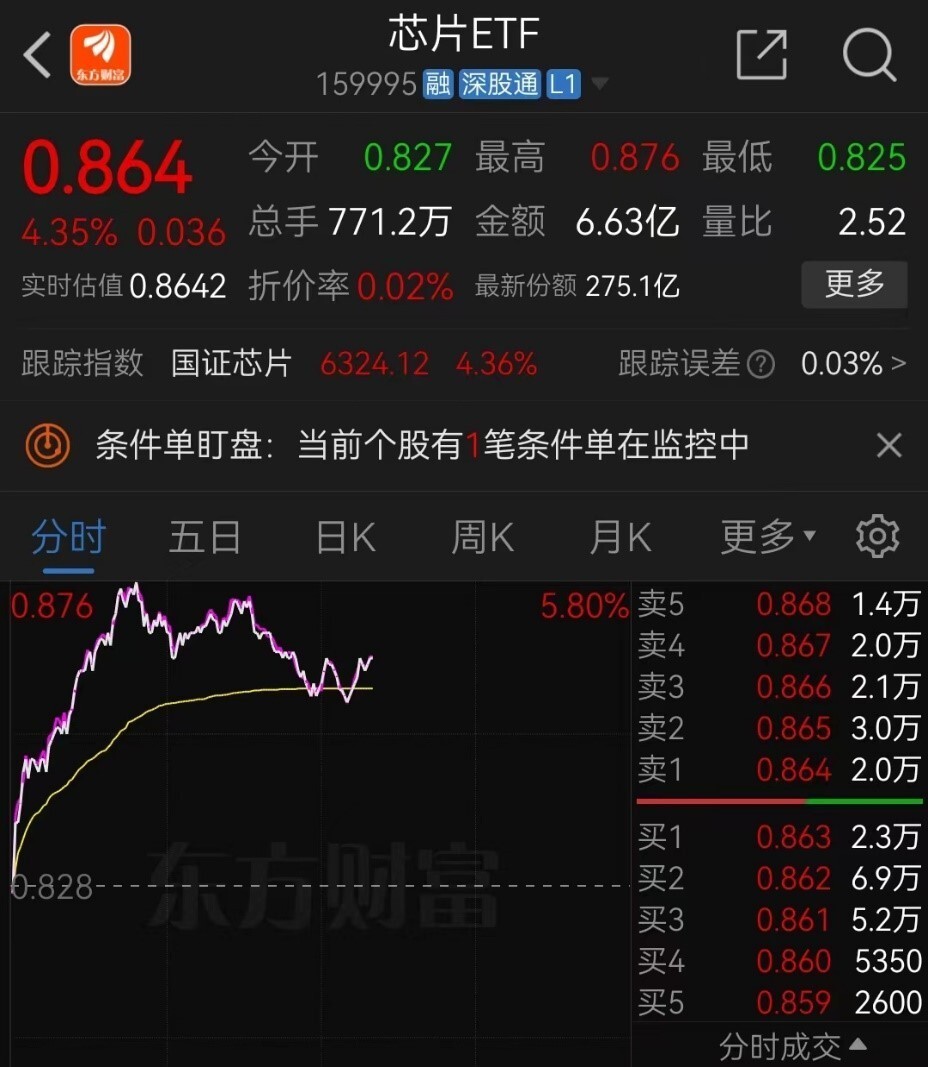
Task: Select the 融 margin trading tag
Action: [438, 85]
